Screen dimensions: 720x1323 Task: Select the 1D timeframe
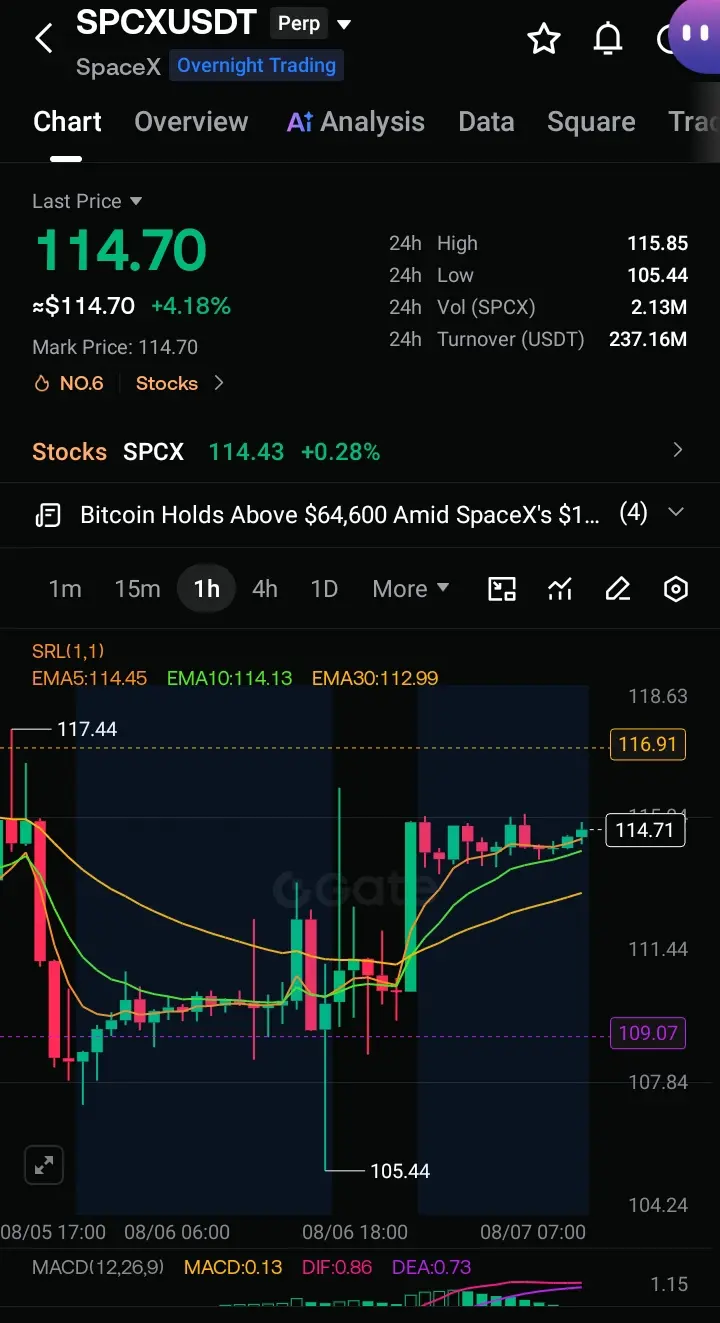tap(324, 589)
